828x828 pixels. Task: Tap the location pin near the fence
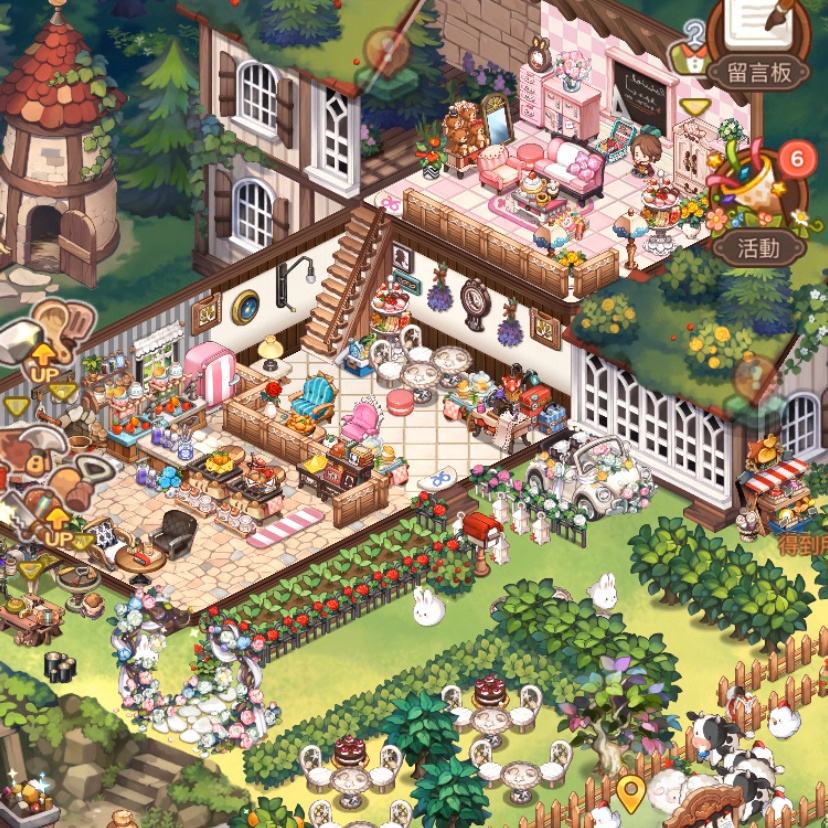pos(629,793)
